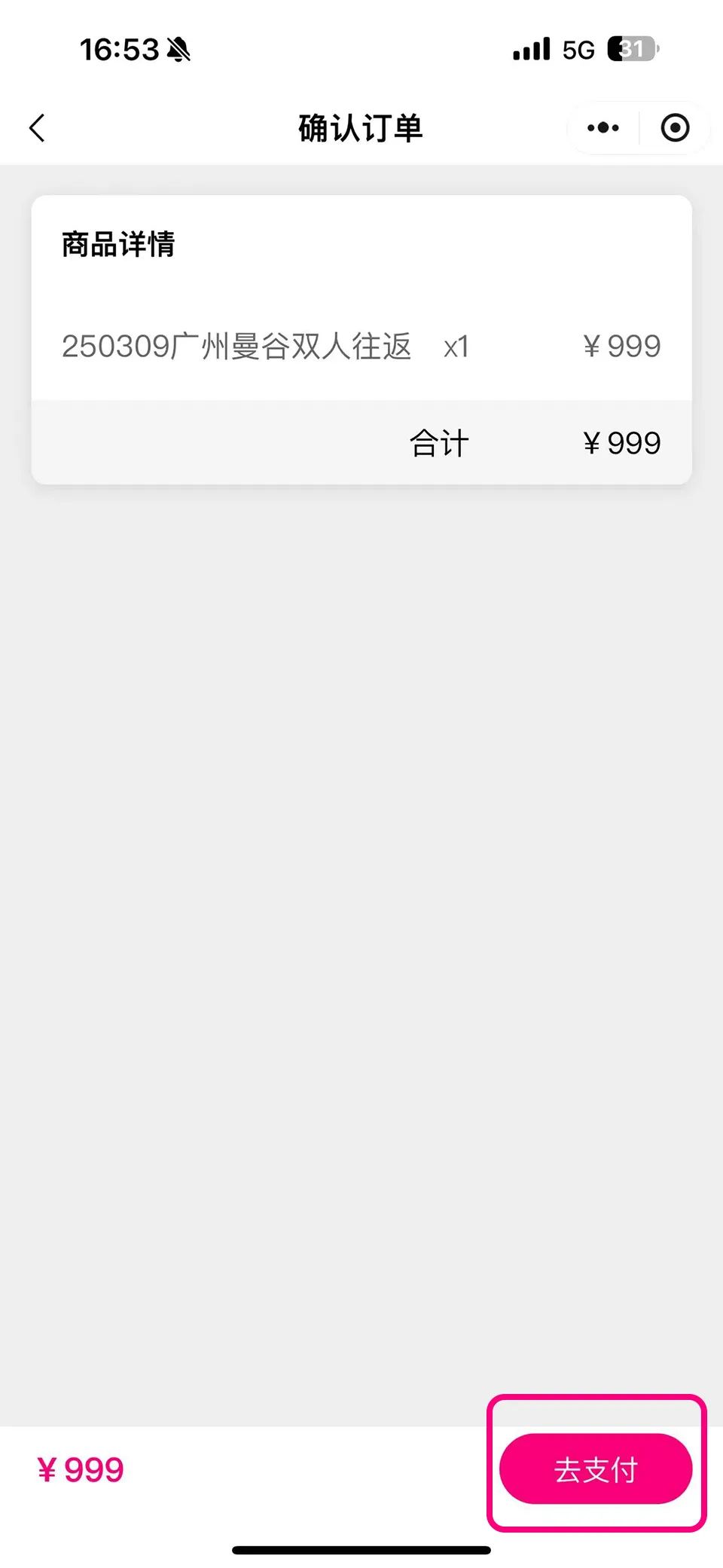Open the mini program's three-dot menu
This screenshot has height=1568, width=723.
(x=603, y=128)
